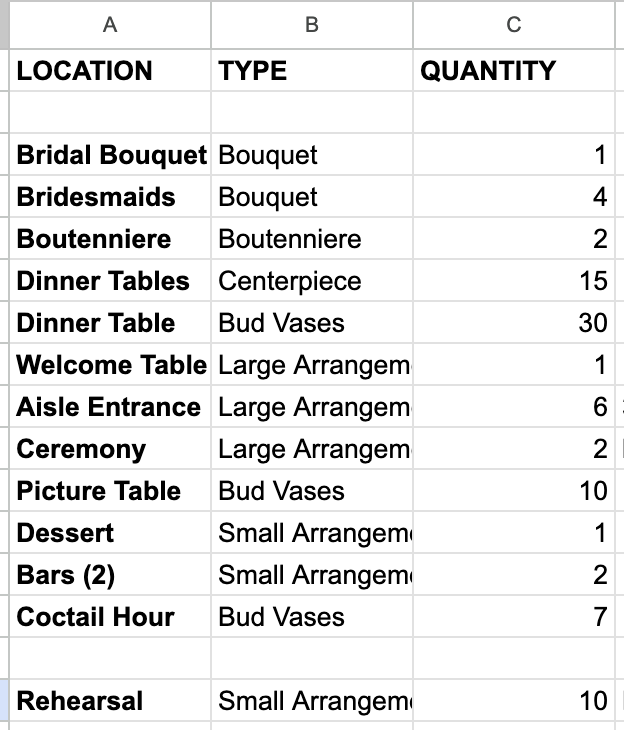Select the quantity cell showing 30

pos(514,323)
